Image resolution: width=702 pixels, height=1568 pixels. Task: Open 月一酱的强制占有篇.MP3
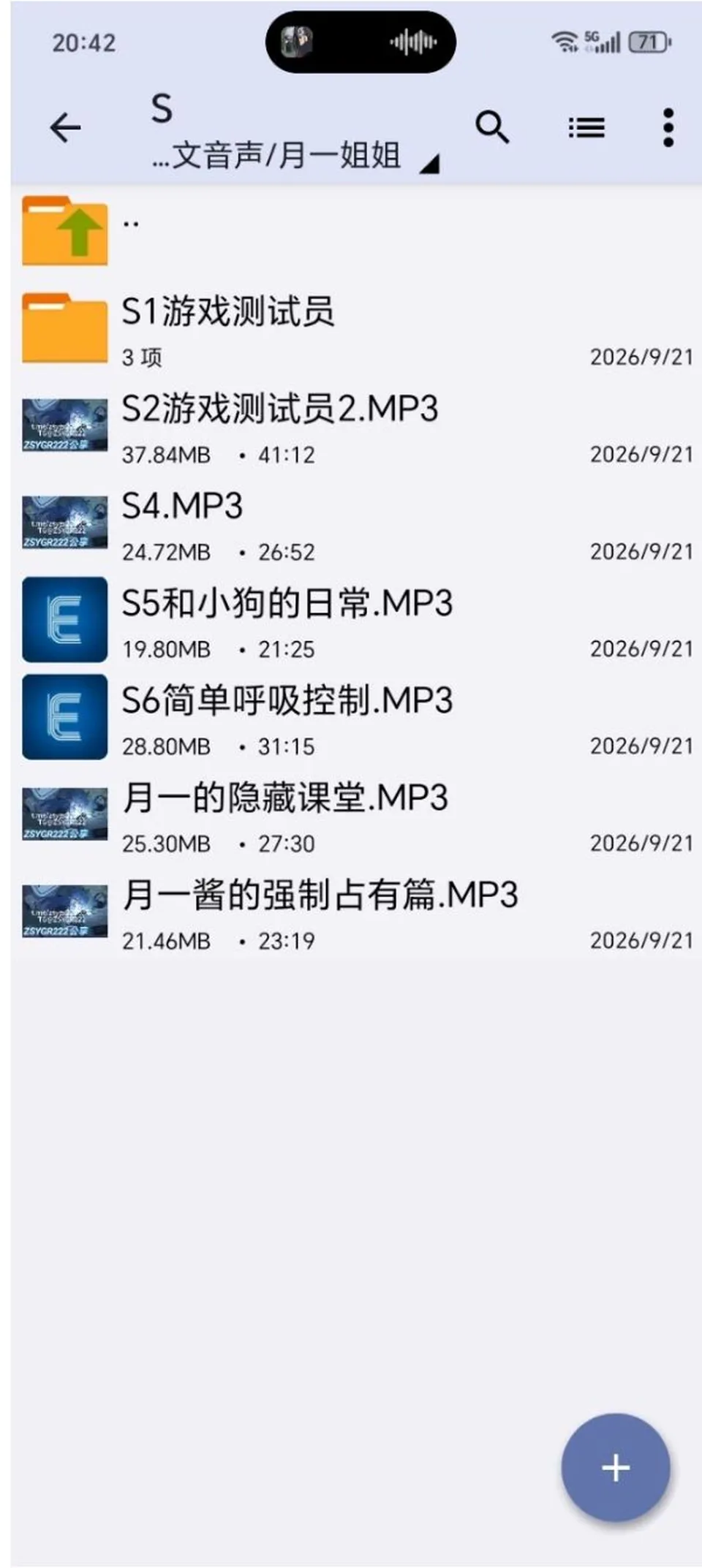point(356,912)
